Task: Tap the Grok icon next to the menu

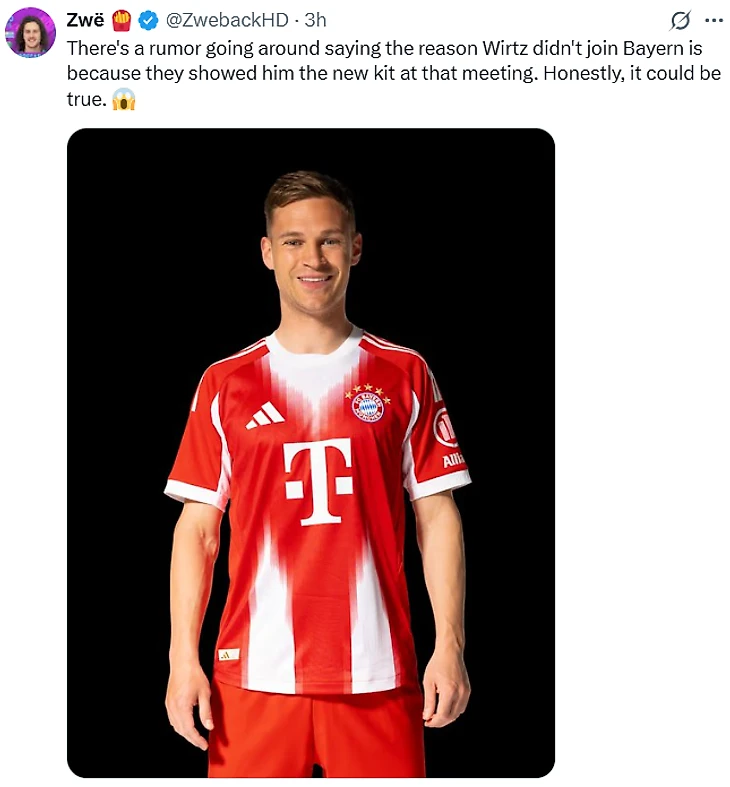Action: coord(680,20)
